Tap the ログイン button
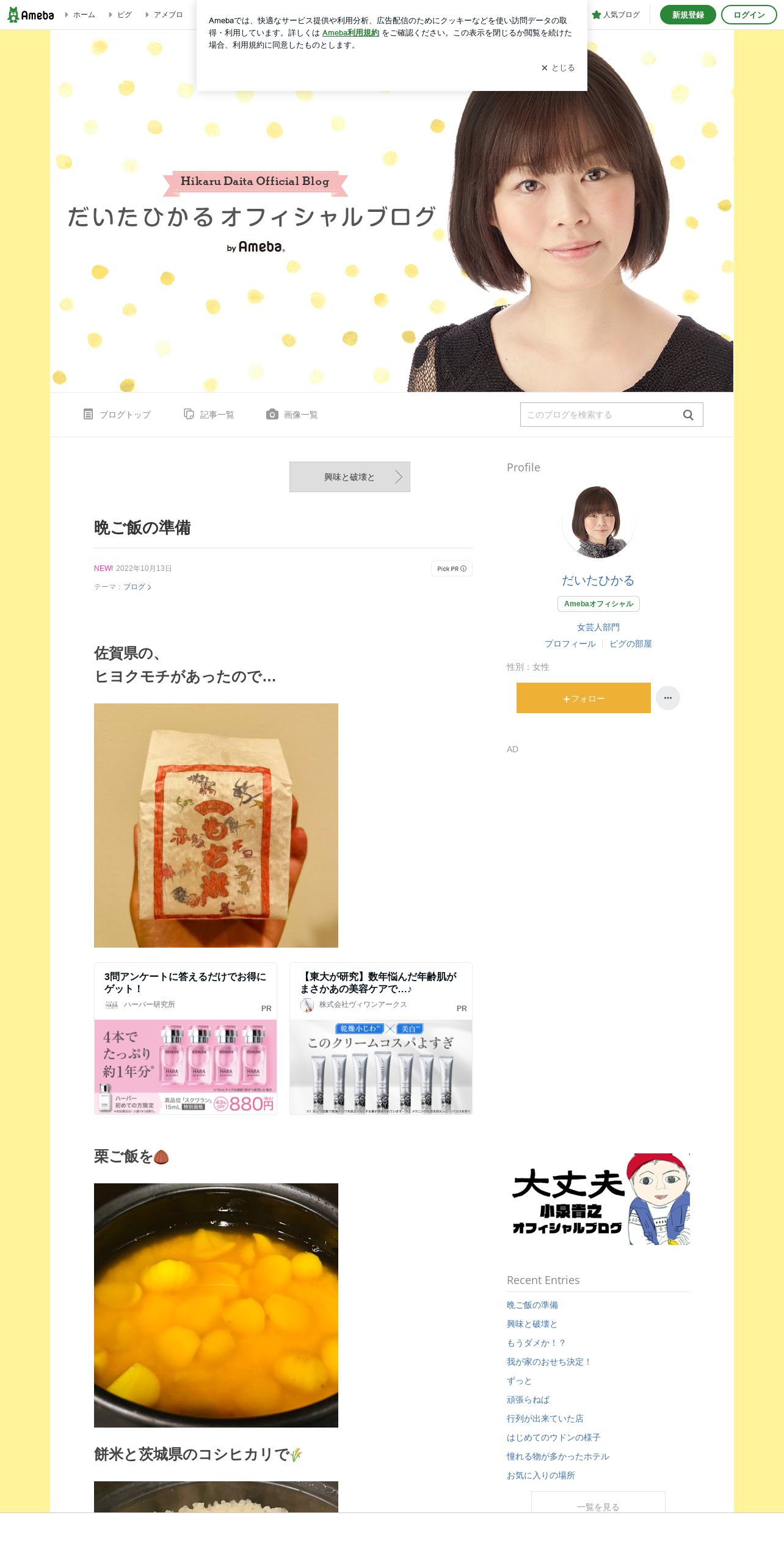The width and height of the screenshot is (784, 1568). click(x=749, y=15)
